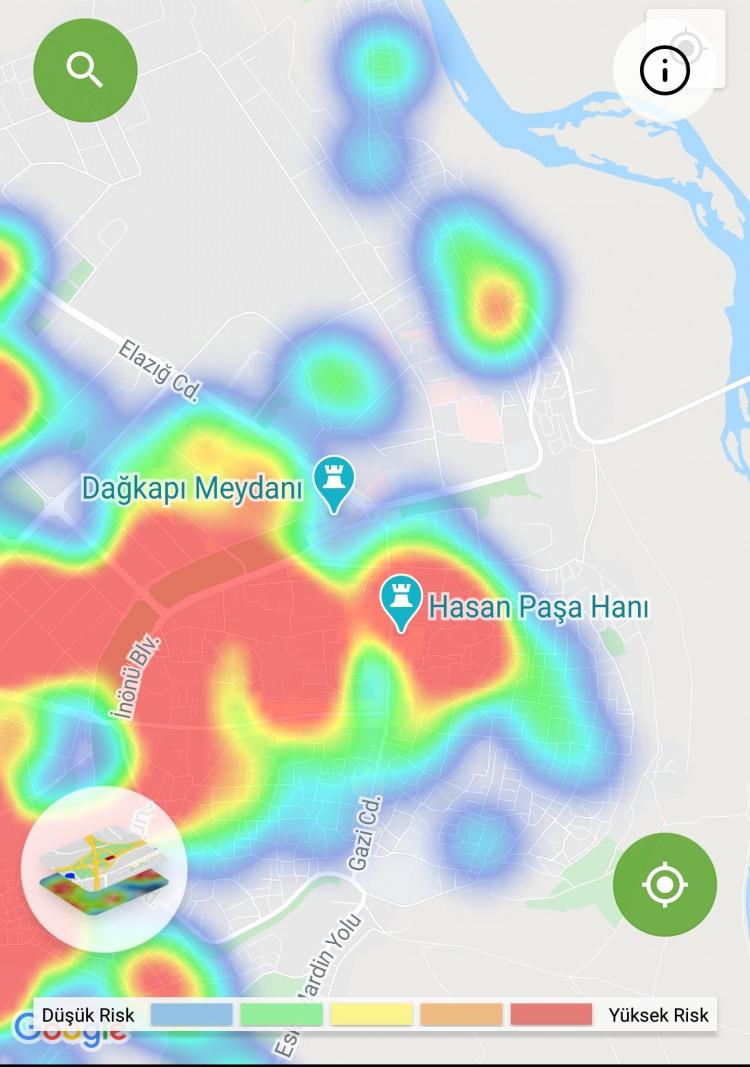This screenshot has width=750, height=1067.
Task: Center the map on my location
Action: [664, 884]
